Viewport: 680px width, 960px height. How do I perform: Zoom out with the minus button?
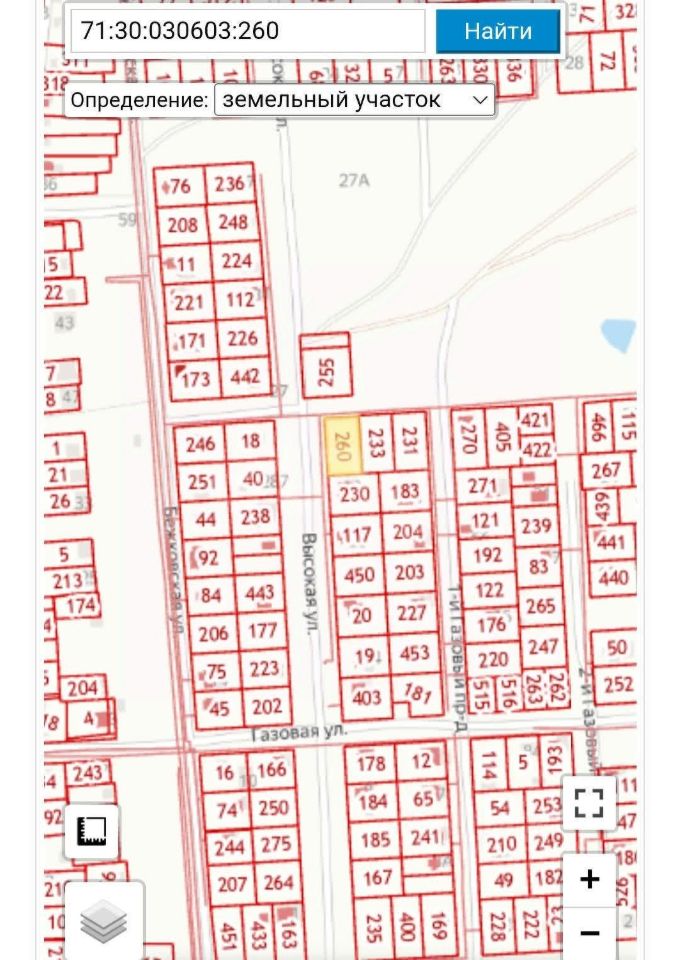(x=589, y=934)
